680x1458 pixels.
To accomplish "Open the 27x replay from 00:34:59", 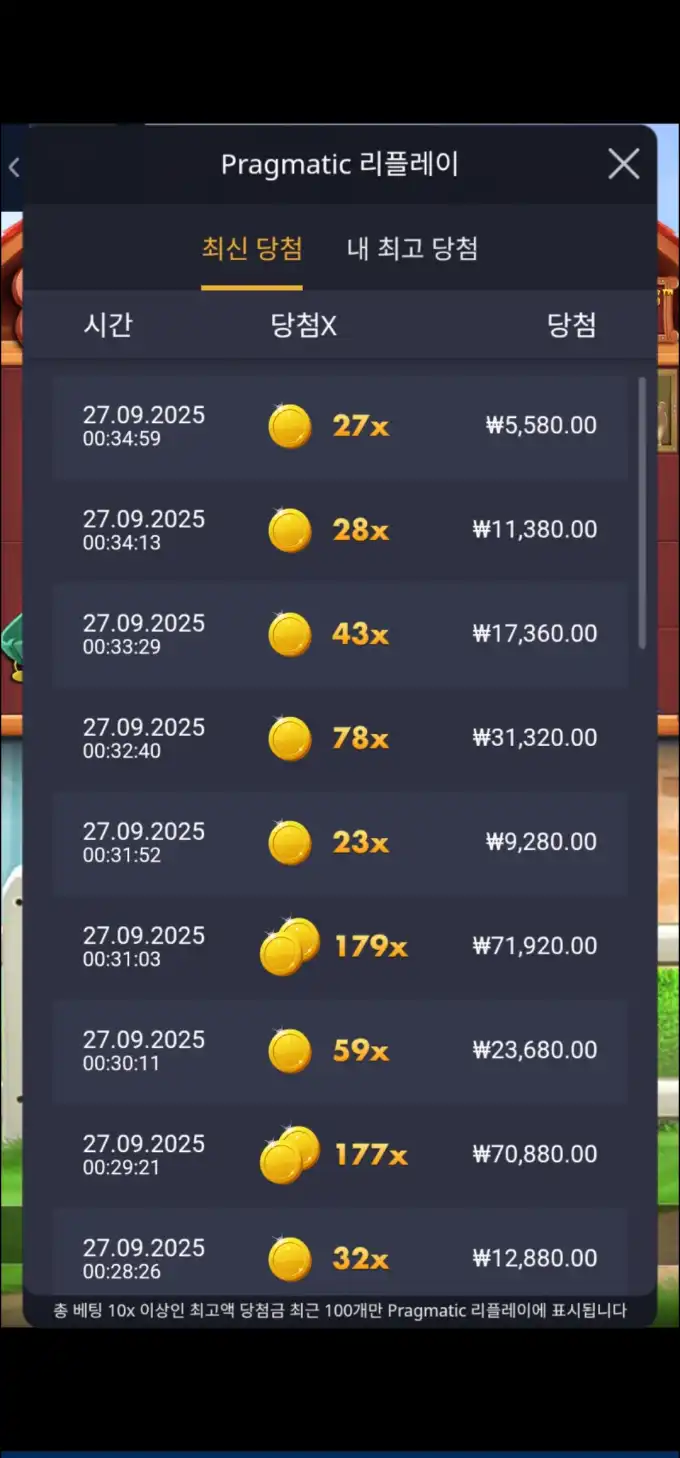I will pos(340,427).
